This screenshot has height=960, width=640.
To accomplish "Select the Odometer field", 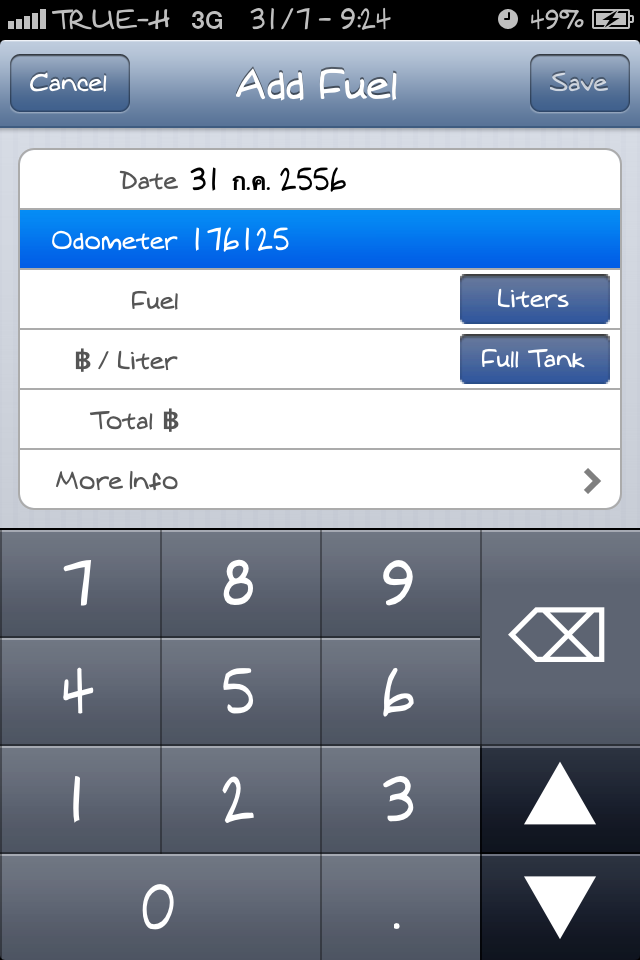I will 320,240.
